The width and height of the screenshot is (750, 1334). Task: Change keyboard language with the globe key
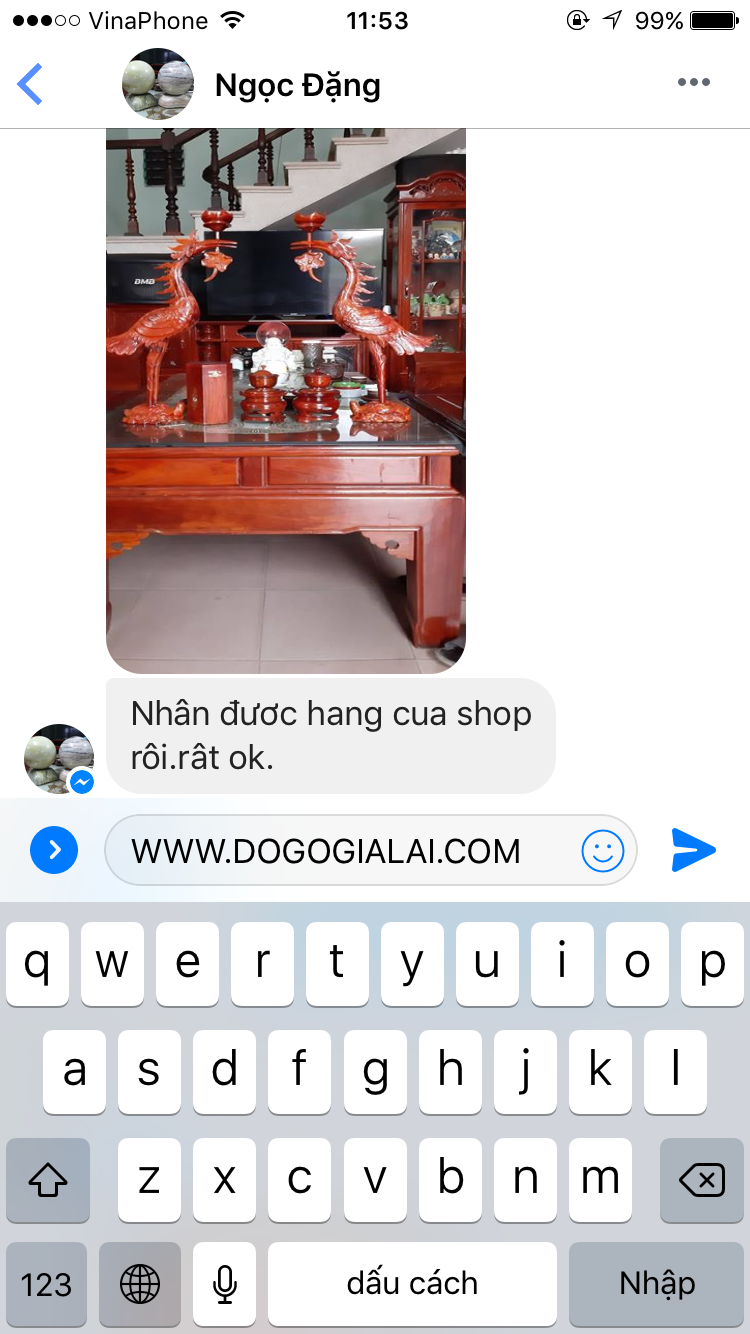[140, 1284]
